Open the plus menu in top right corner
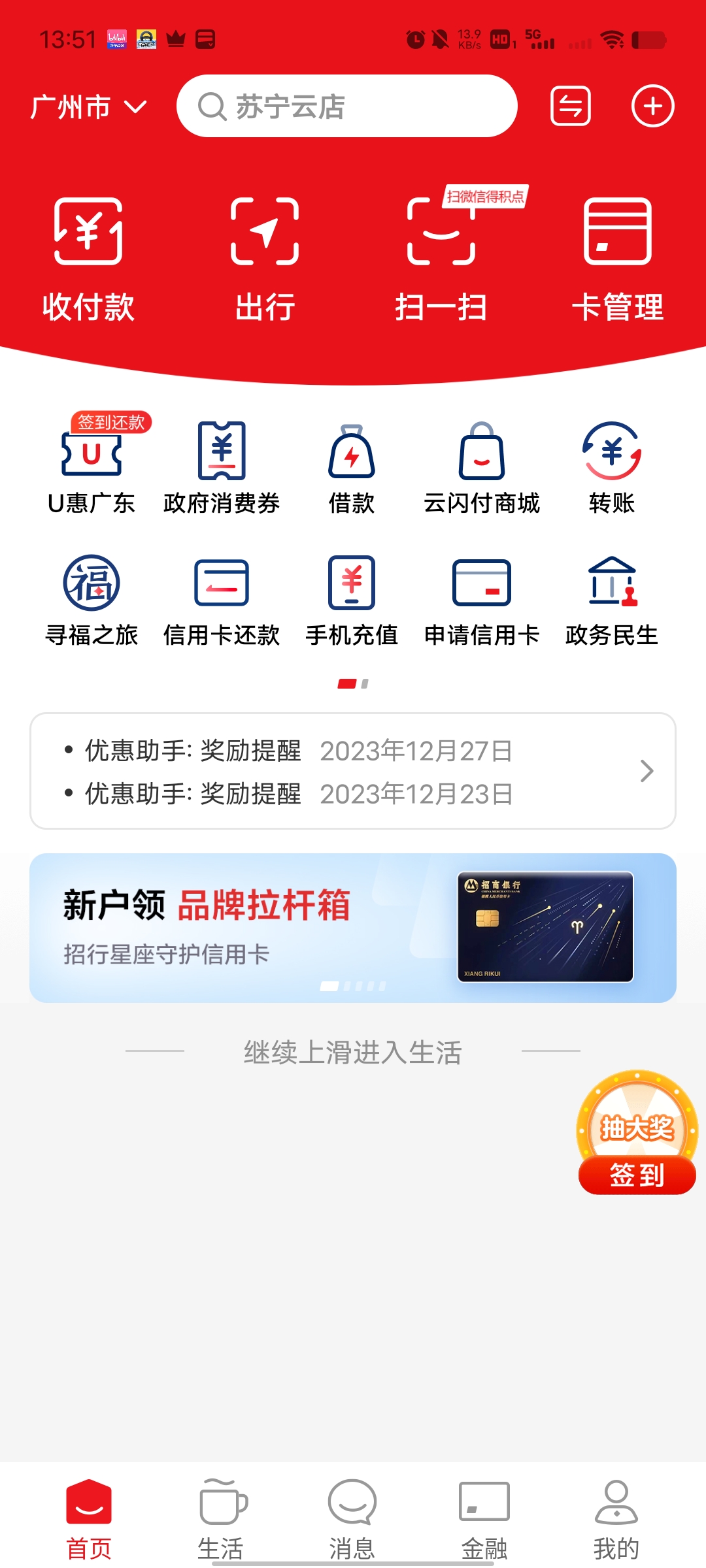The image size is (706, 1568). click(652, 106)
